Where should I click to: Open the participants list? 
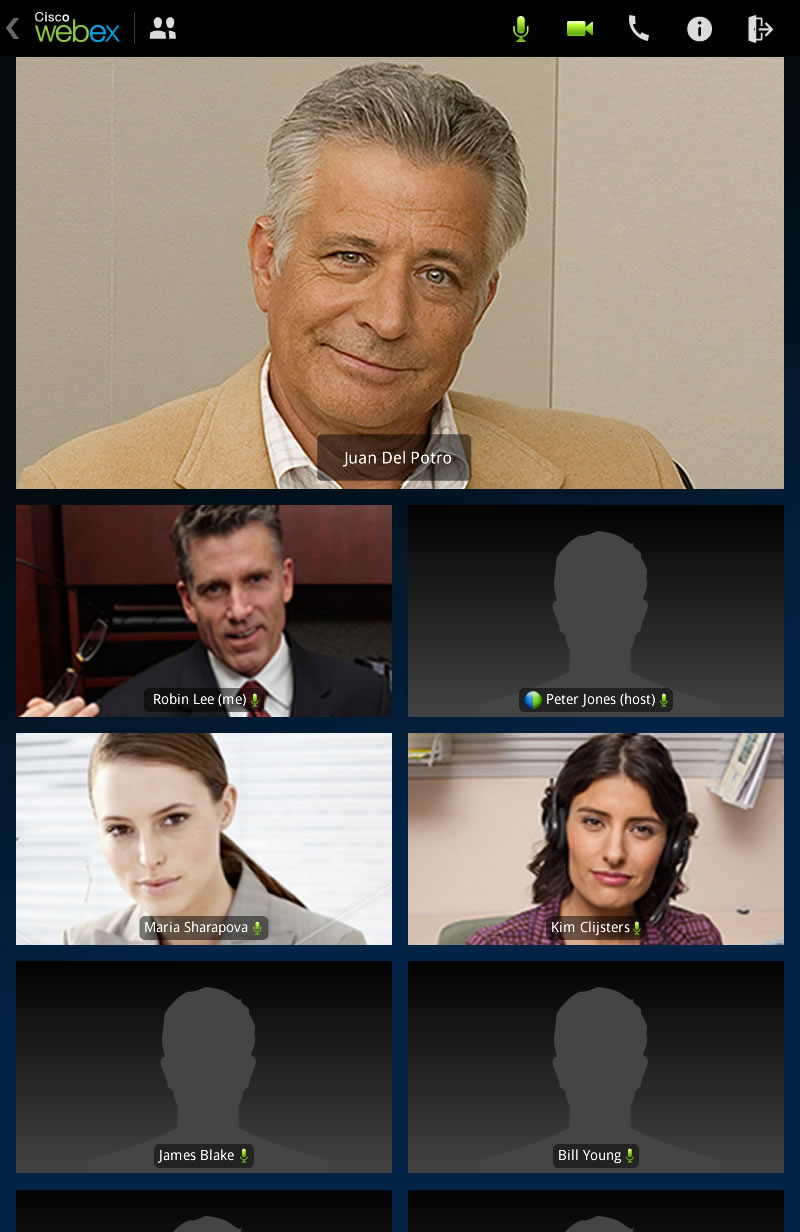tap(163, 29)
